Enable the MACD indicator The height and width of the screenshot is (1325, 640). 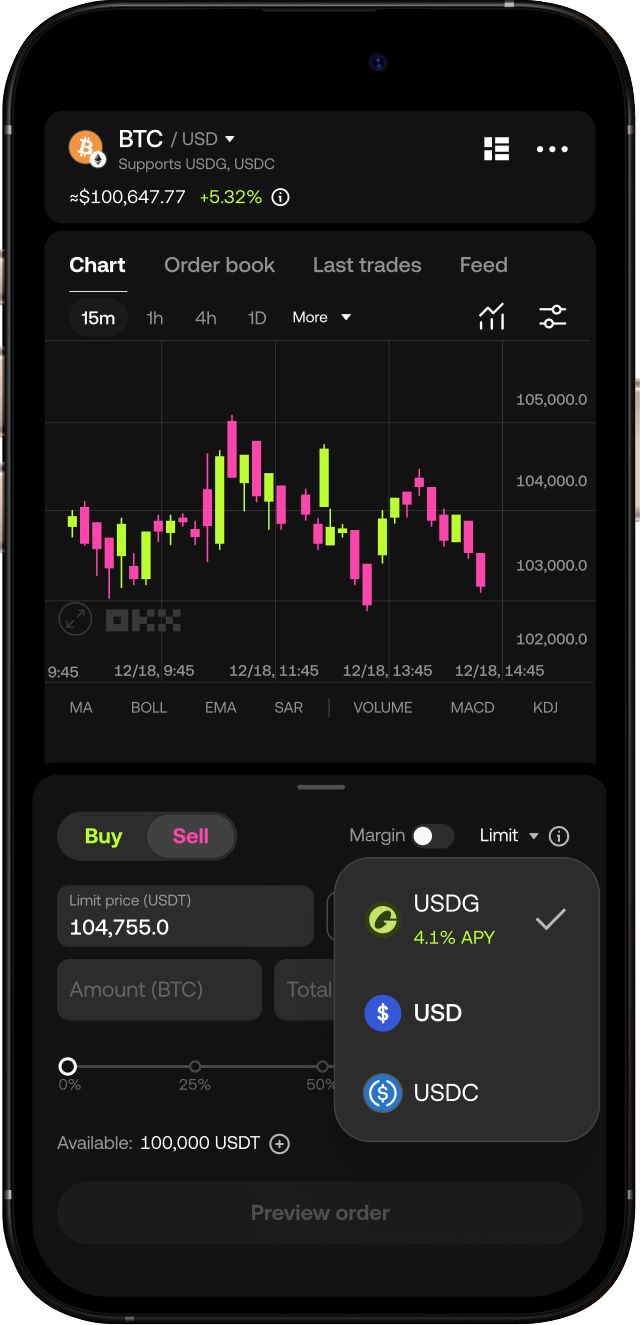click(472, 707)
